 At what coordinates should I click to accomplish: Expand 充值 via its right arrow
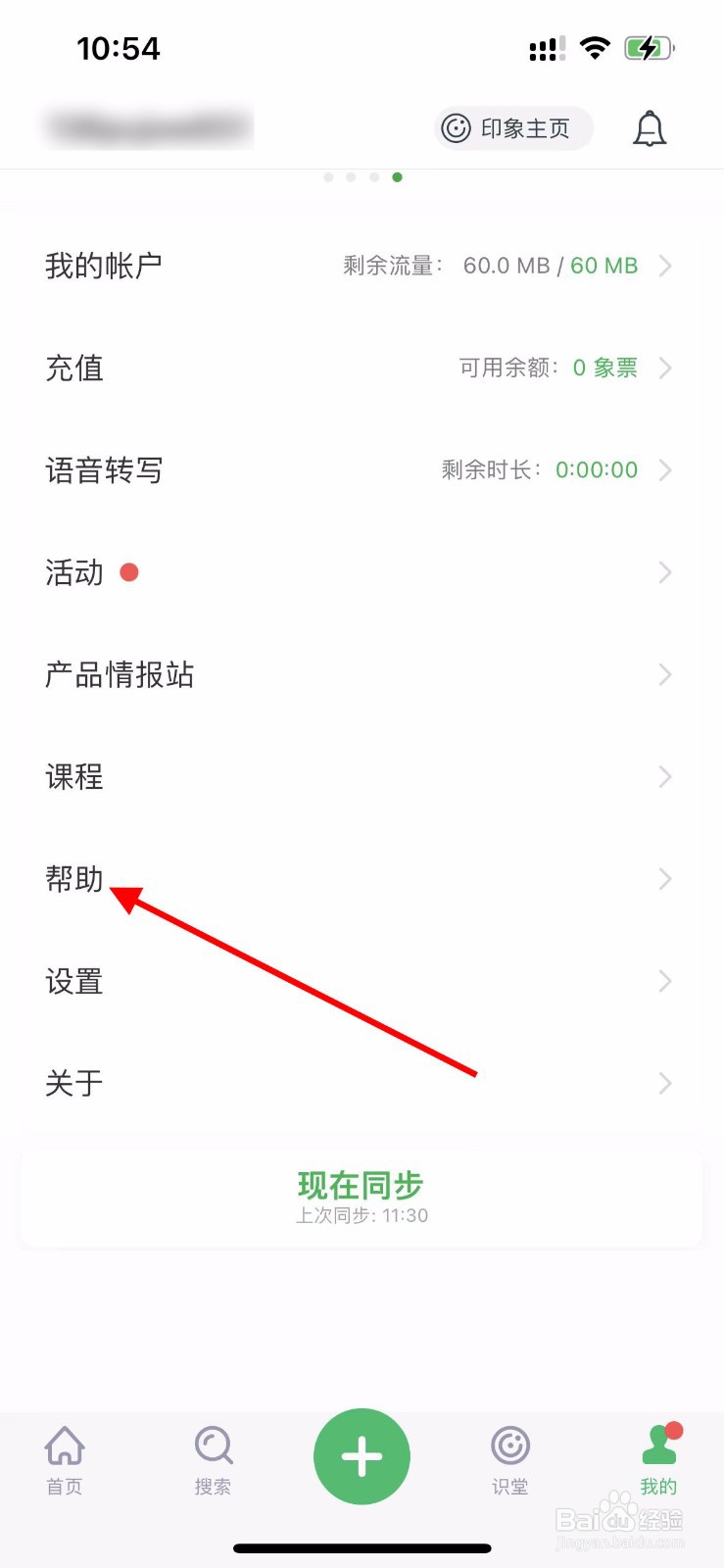[667, 367]
